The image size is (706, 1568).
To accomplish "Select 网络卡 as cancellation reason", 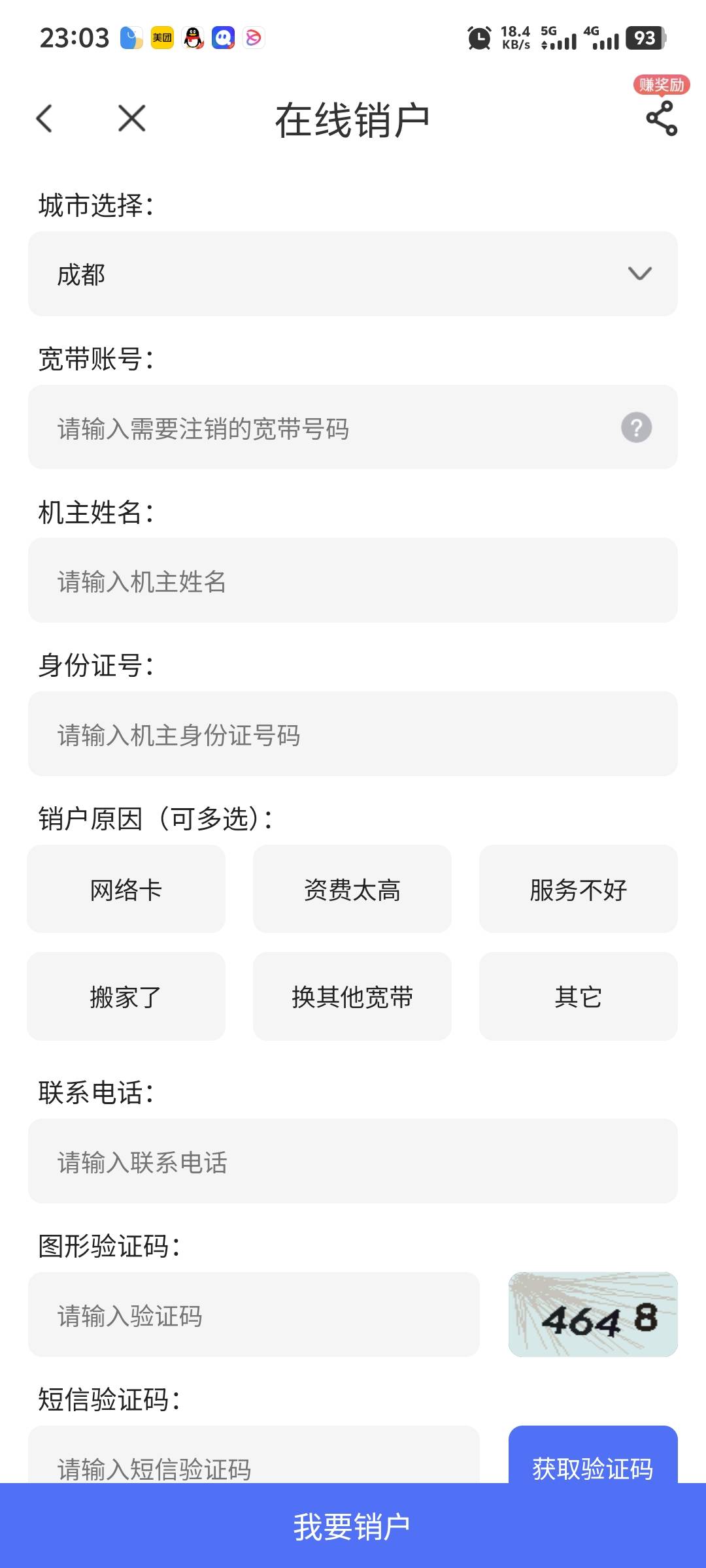I will [x=126, y=889].
